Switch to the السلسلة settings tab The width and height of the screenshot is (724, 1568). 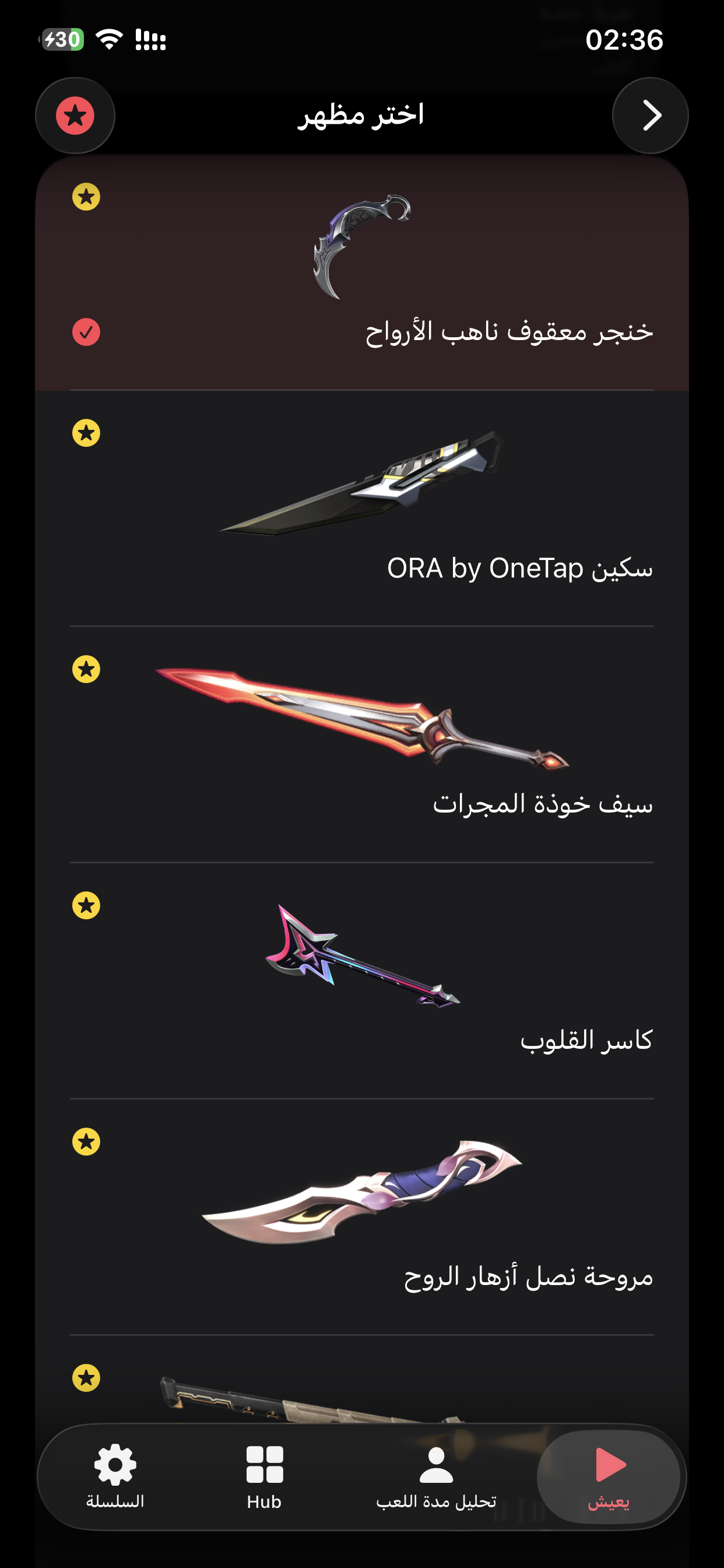pyautogui.click(x=115, y=1476)
